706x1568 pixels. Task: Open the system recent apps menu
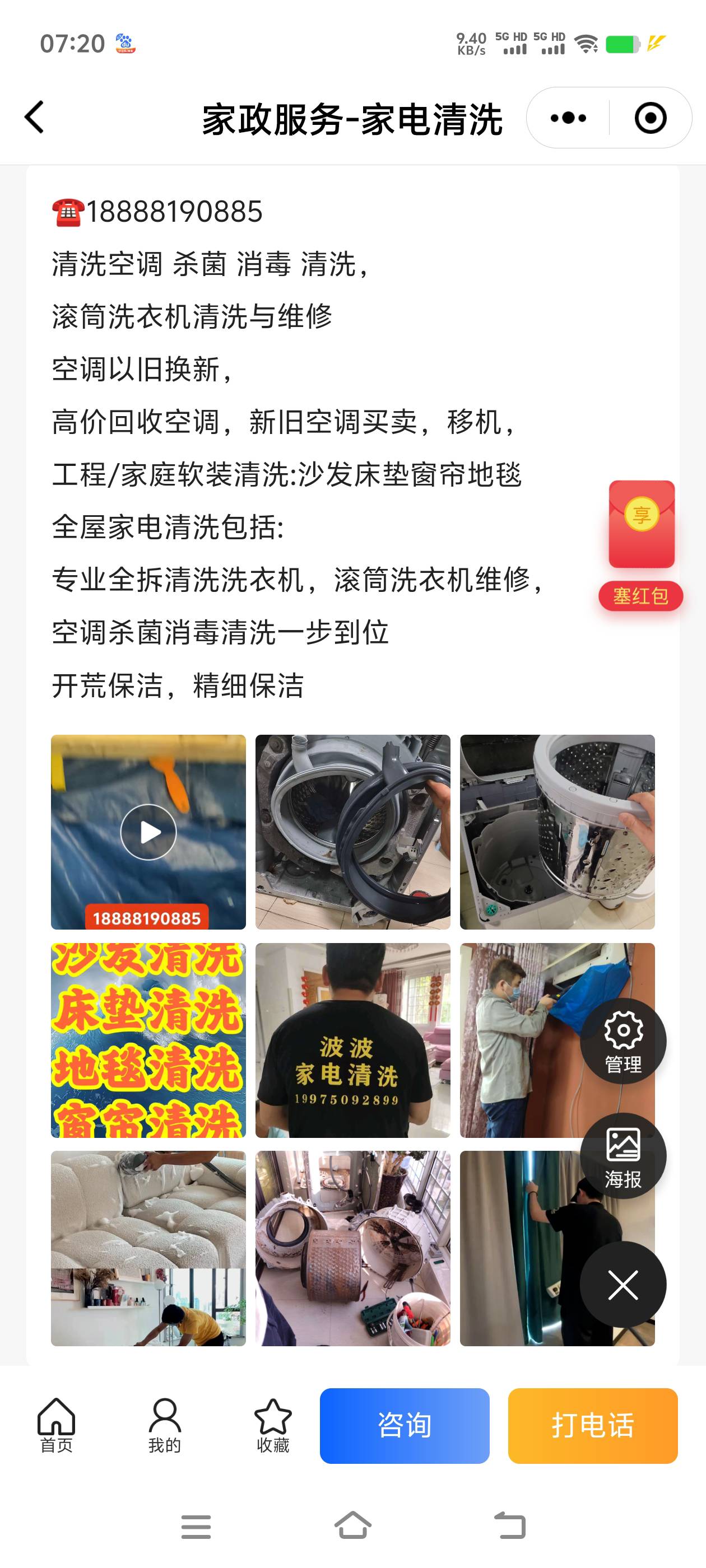(x=196, y=1527)
